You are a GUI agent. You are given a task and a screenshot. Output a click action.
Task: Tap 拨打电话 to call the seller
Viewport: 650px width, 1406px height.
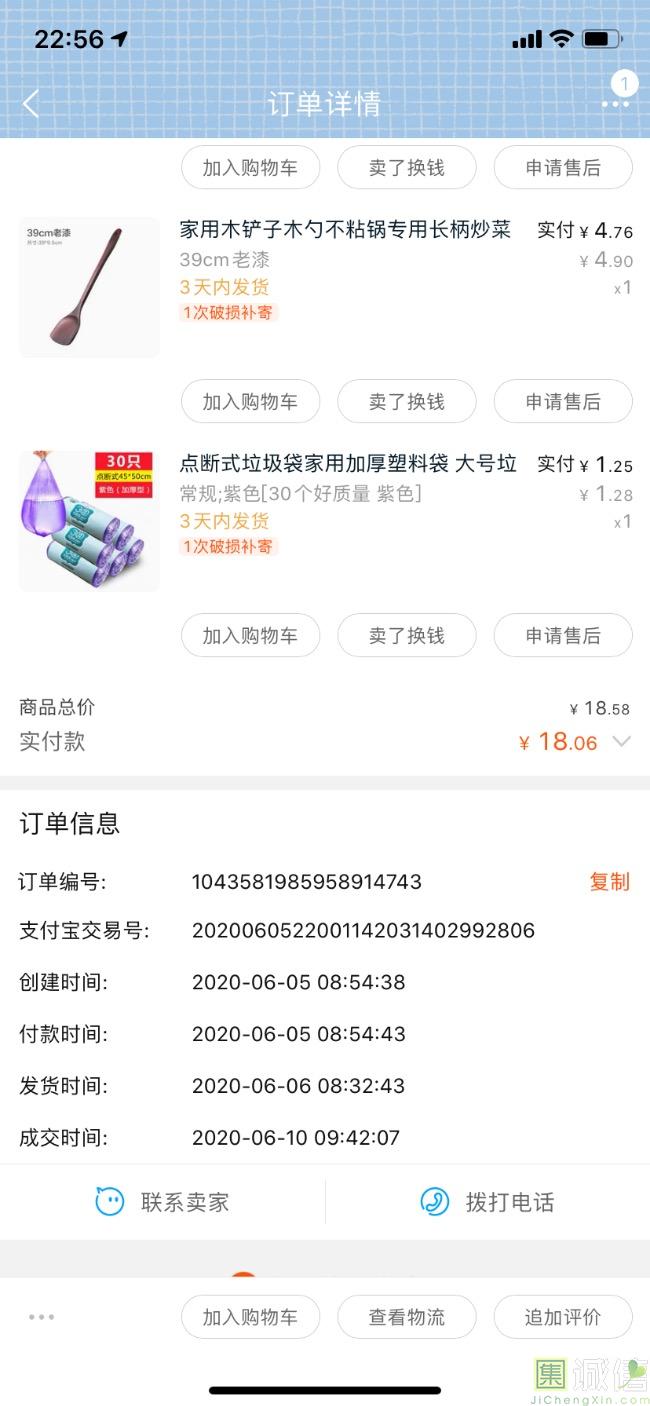pyautogui.click(x=487, y=1202)
